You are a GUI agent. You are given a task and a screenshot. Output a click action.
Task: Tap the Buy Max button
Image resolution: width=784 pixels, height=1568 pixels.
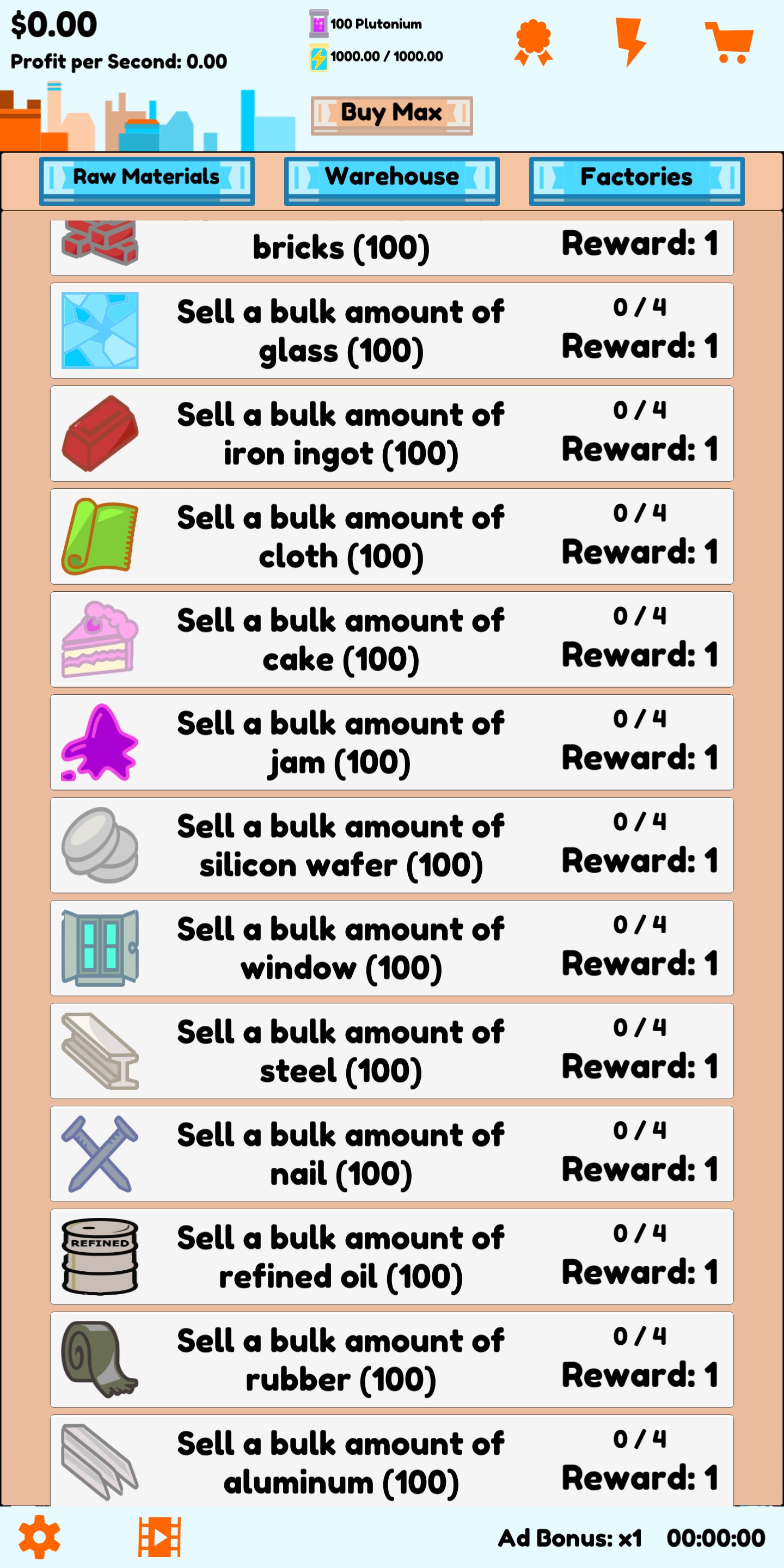click(391, 114)
